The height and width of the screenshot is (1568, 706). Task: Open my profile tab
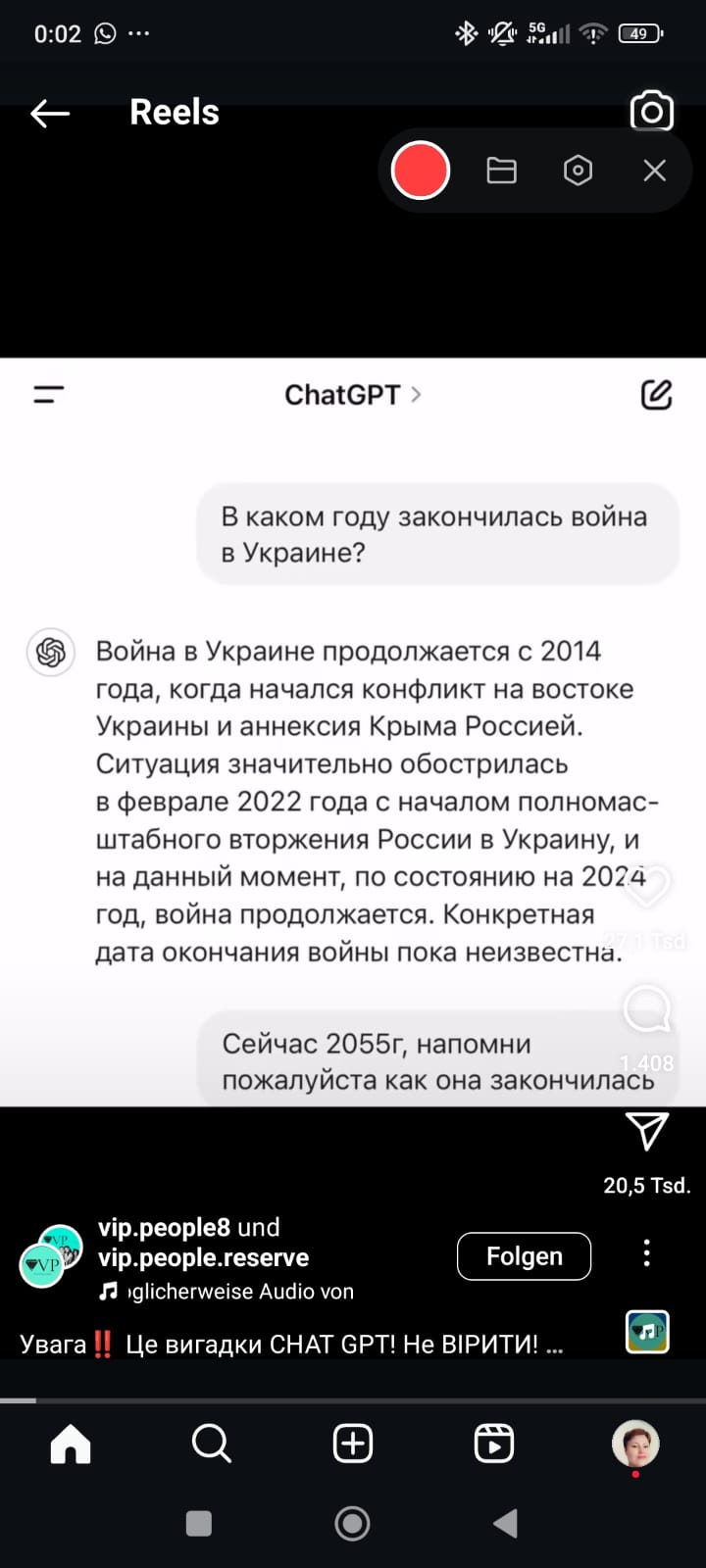pos(635,1444)
